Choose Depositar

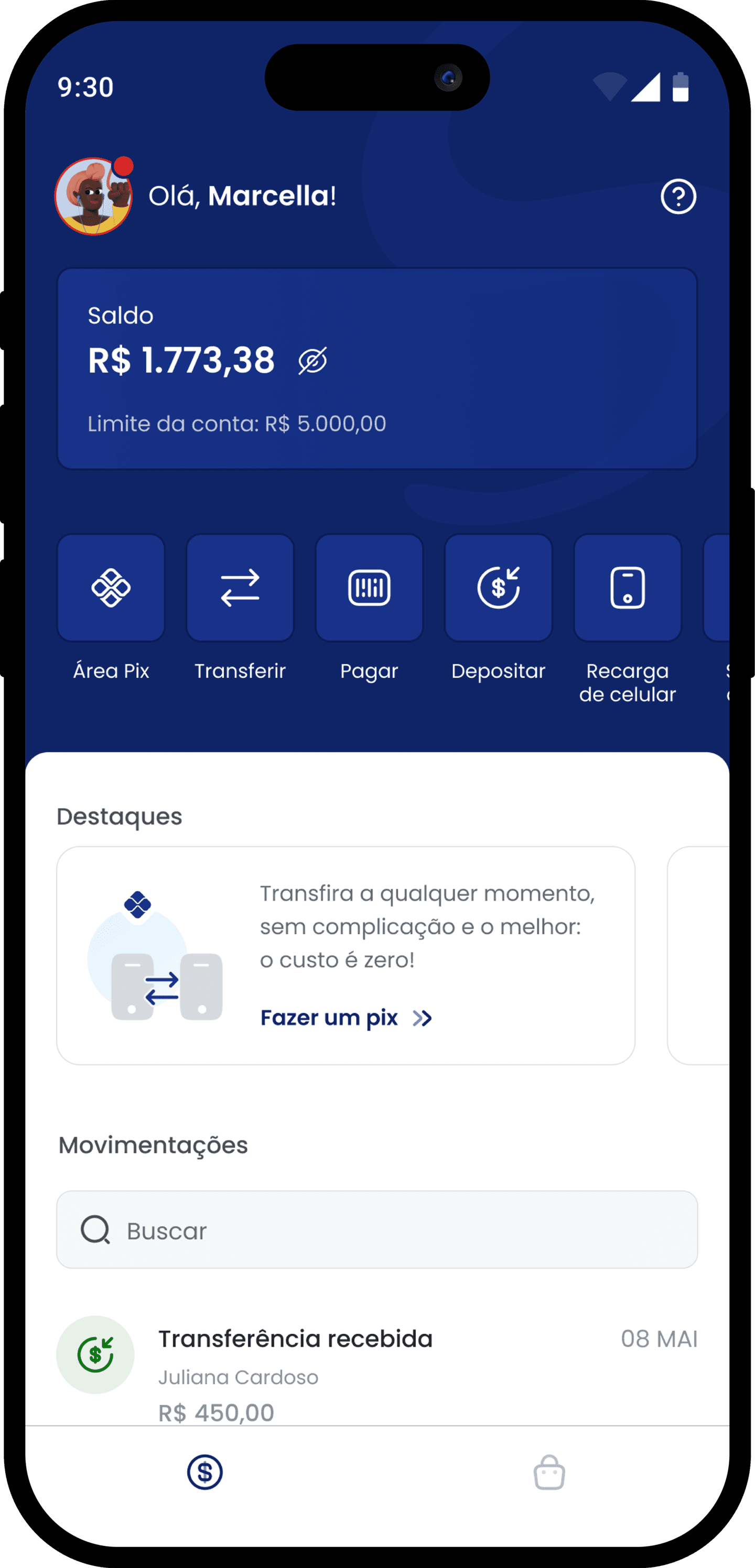pyautogui.click(x=498, y=588)
